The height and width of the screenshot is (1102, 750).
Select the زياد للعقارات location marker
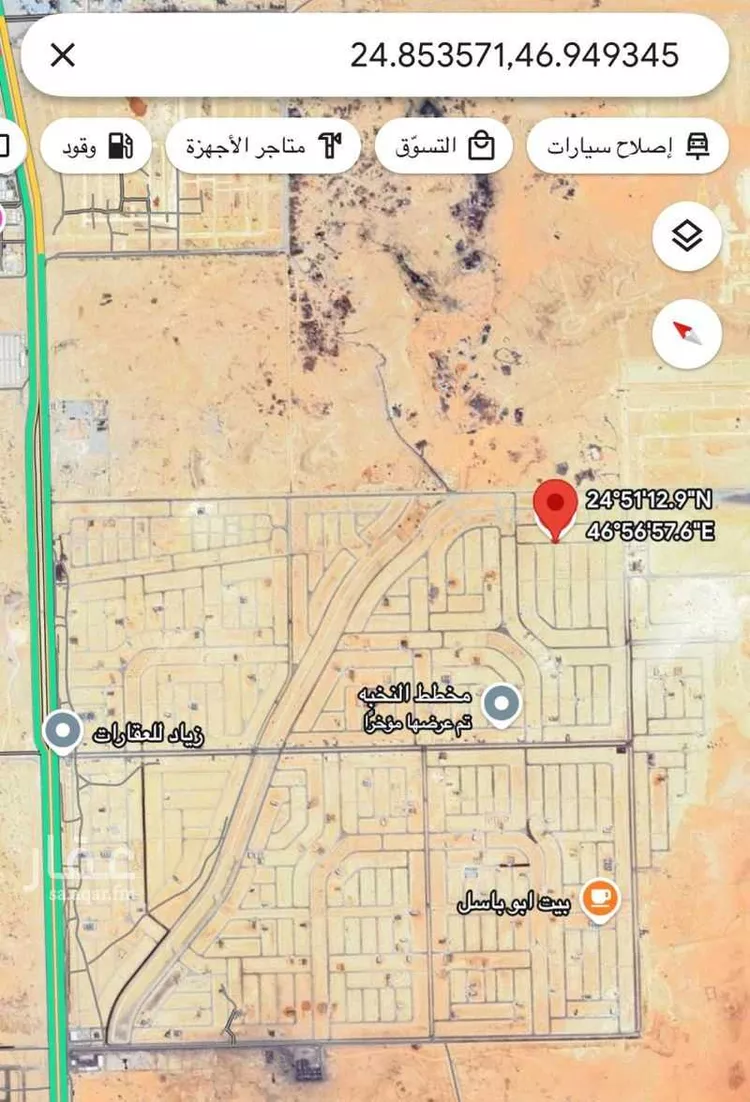coord(64,731)
